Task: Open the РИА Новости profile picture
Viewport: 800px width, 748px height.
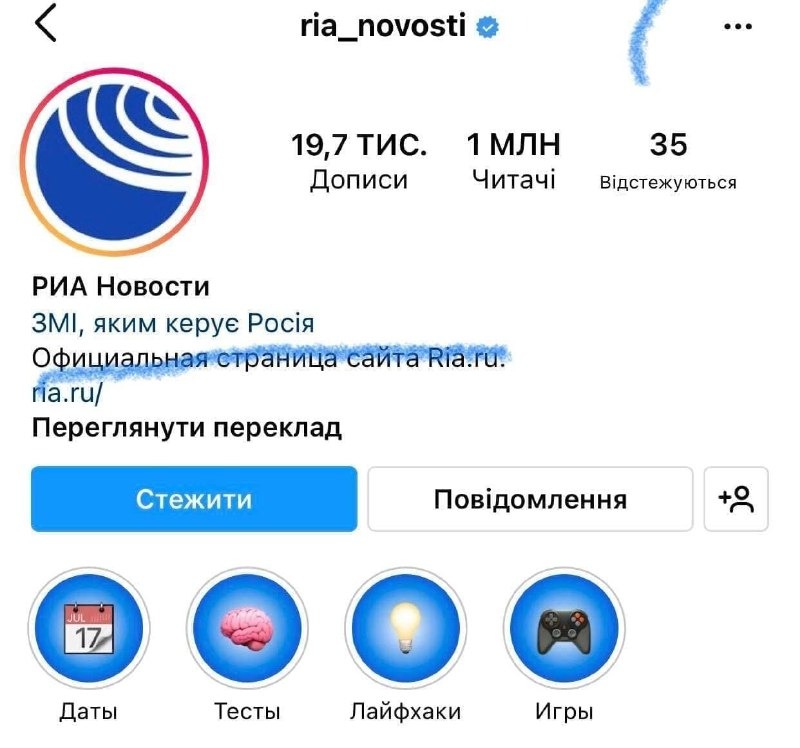Action: click(x=118, y=160)
